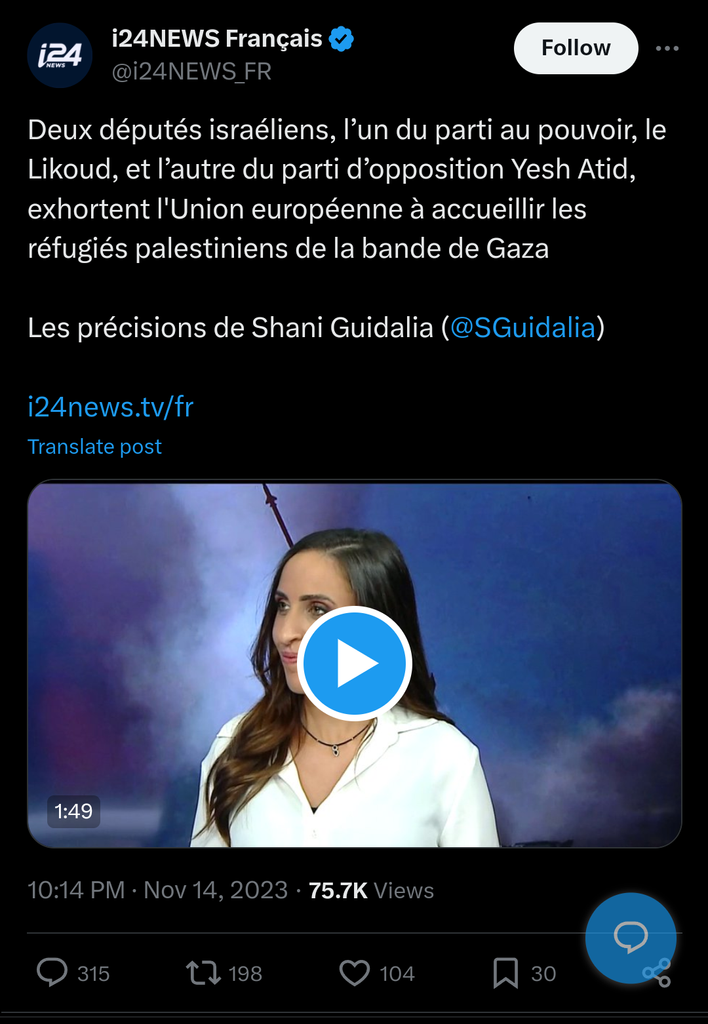Screen dimensions: 708x1024
Task: Repost this i24NEWS post
Action: 203,973
